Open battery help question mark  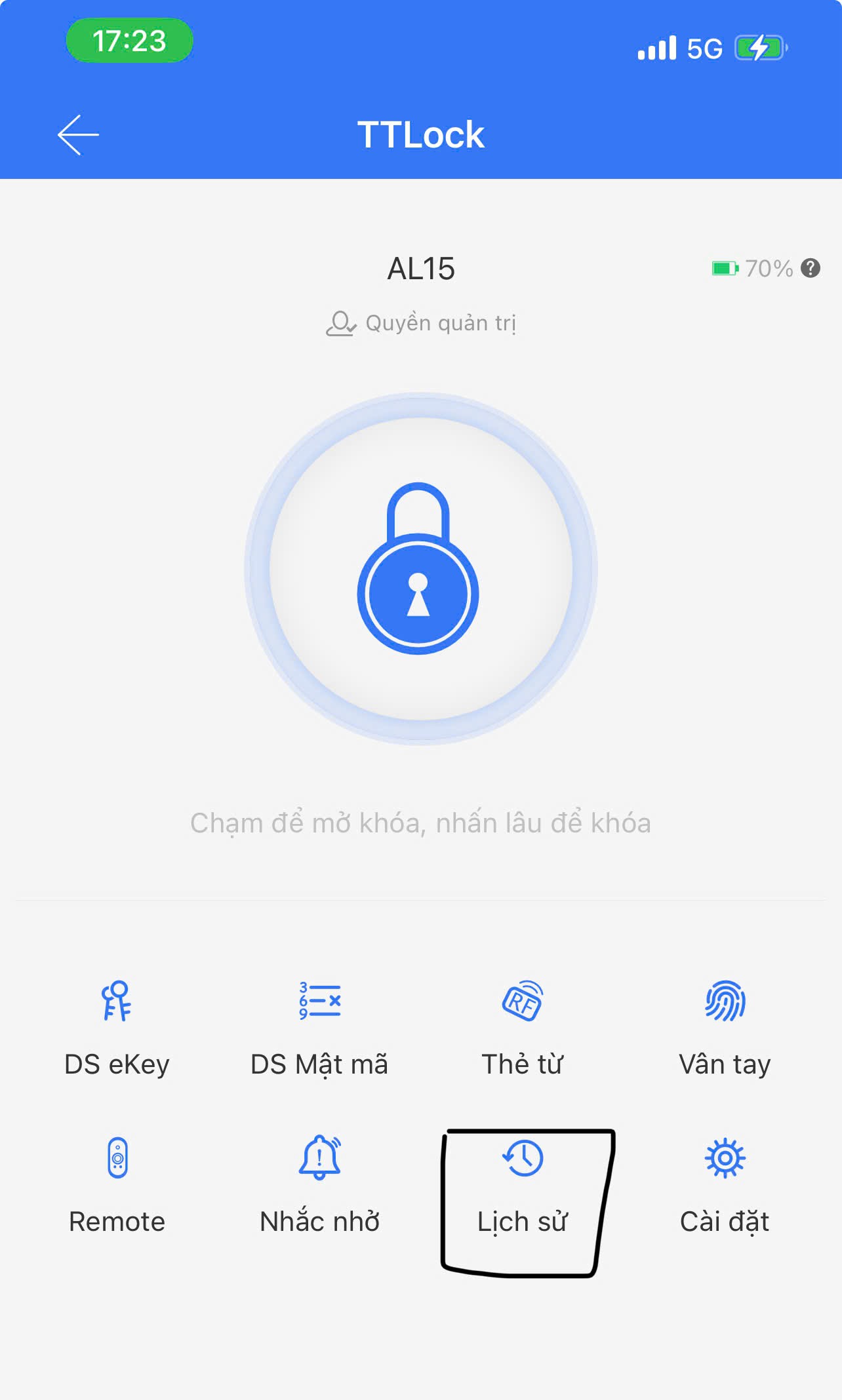pyautogui.click(x=811, y=268)
